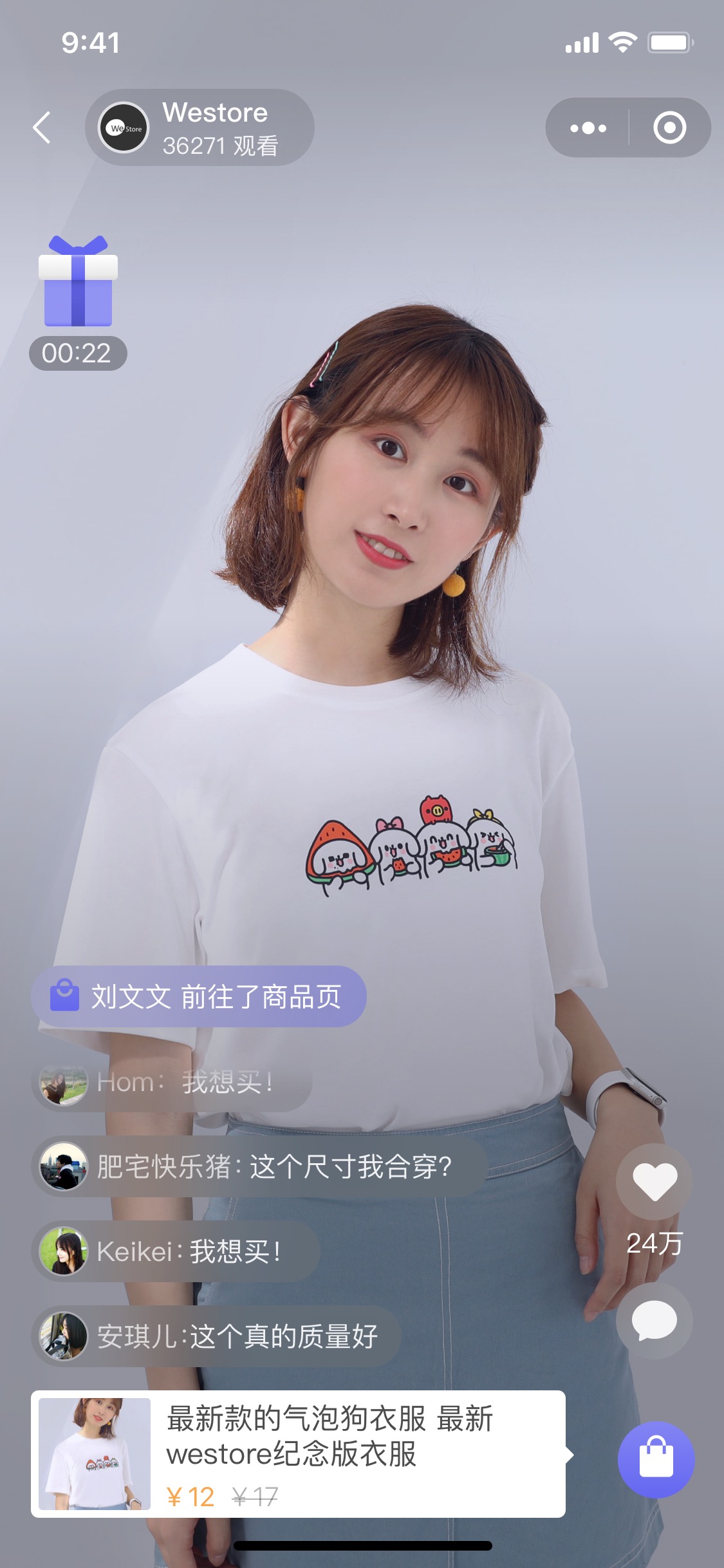Tap the Westore channel avatar
The image size is (724, 1568).
click(x=125, y=127)
